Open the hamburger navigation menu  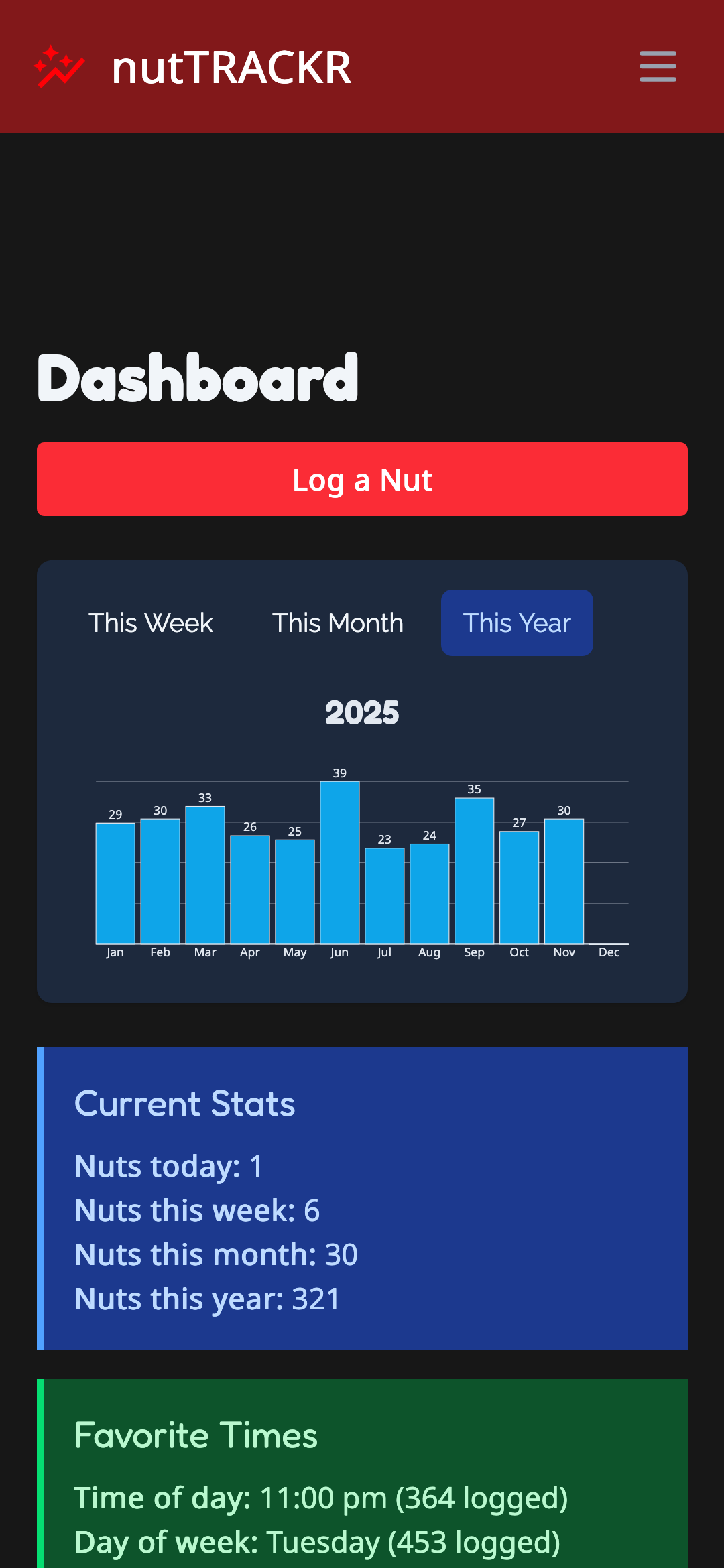(x=657, y=66)
